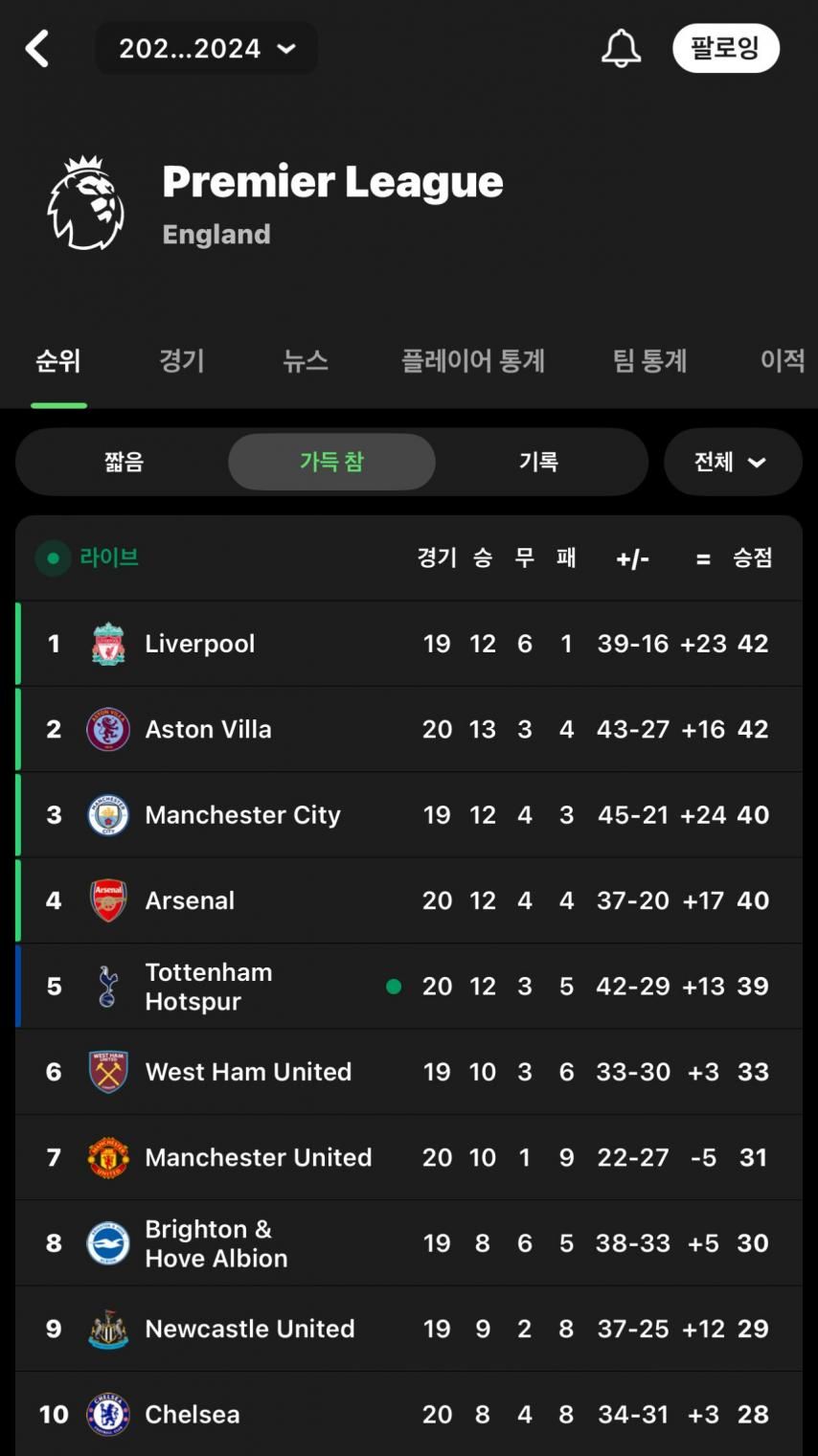The image size is (818, 1456).
Task: Open Liverpool team row
Action: coord(200,644)
